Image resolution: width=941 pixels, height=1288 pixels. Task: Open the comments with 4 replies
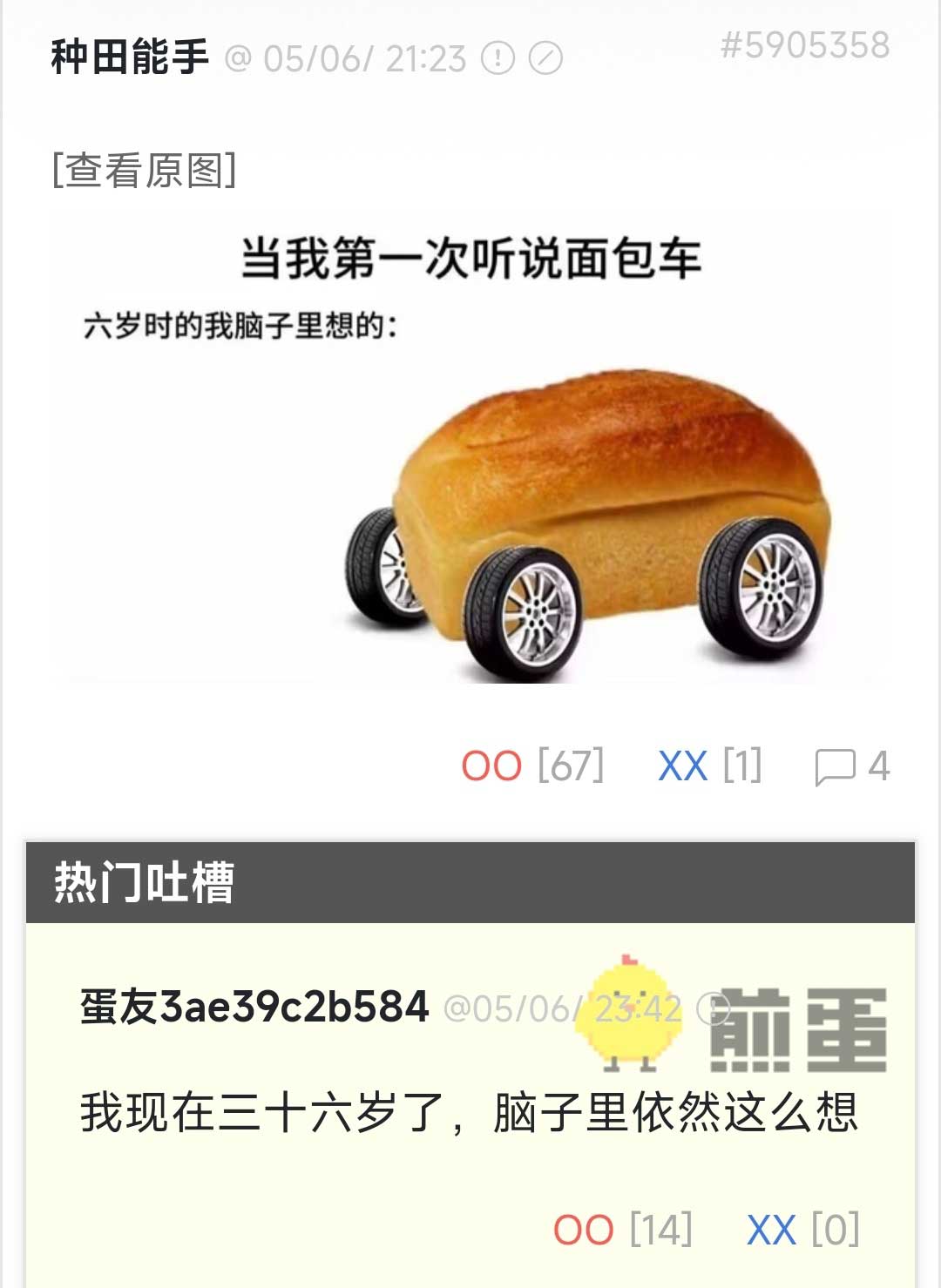coord(851,766)
